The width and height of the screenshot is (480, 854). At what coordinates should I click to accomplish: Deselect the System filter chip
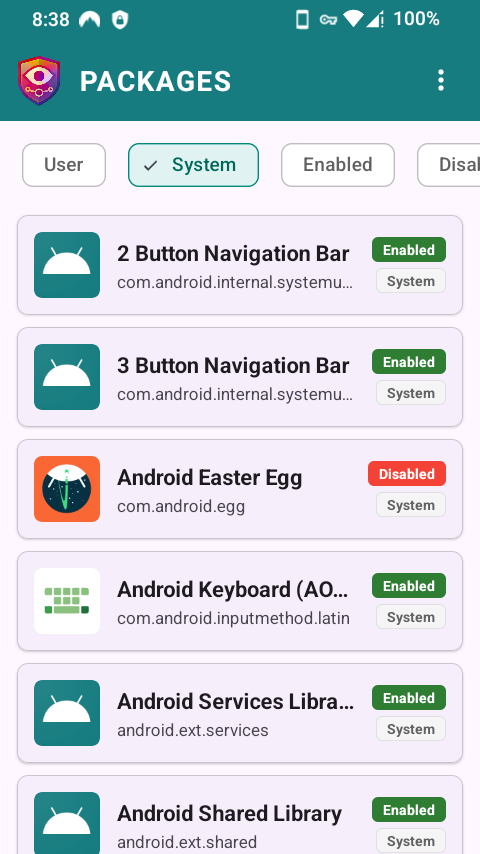click(x=193, y=165)
